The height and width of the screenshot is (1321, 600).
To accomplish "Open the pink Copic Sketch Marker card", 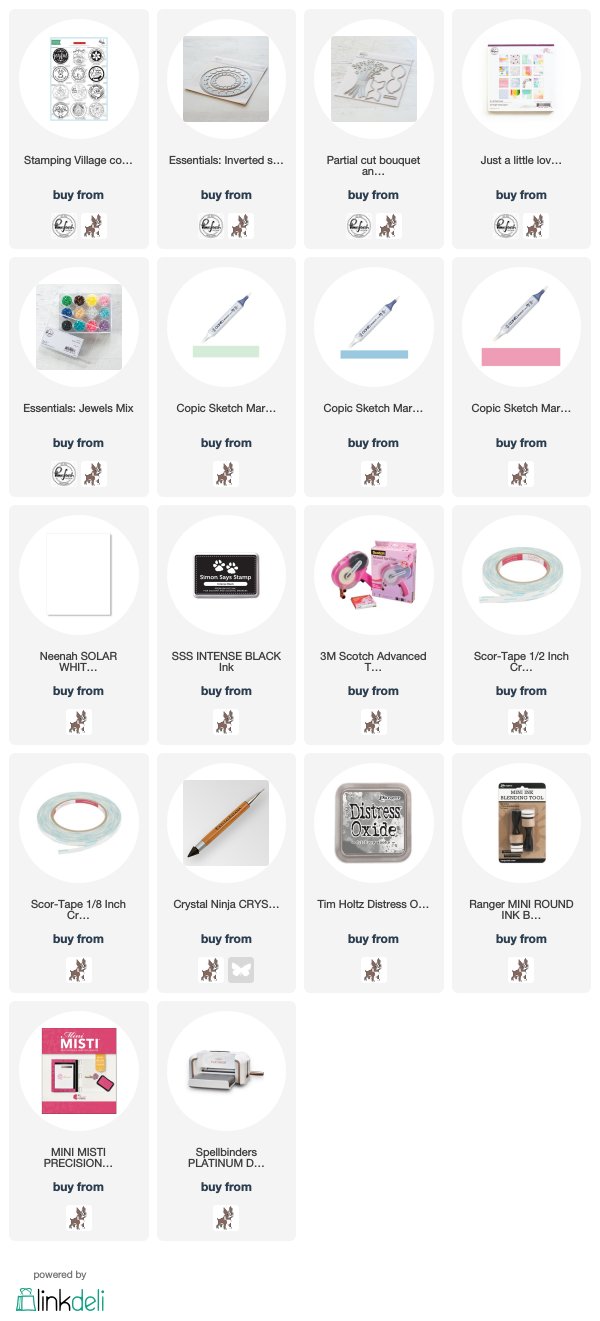I will click(521, 377).
